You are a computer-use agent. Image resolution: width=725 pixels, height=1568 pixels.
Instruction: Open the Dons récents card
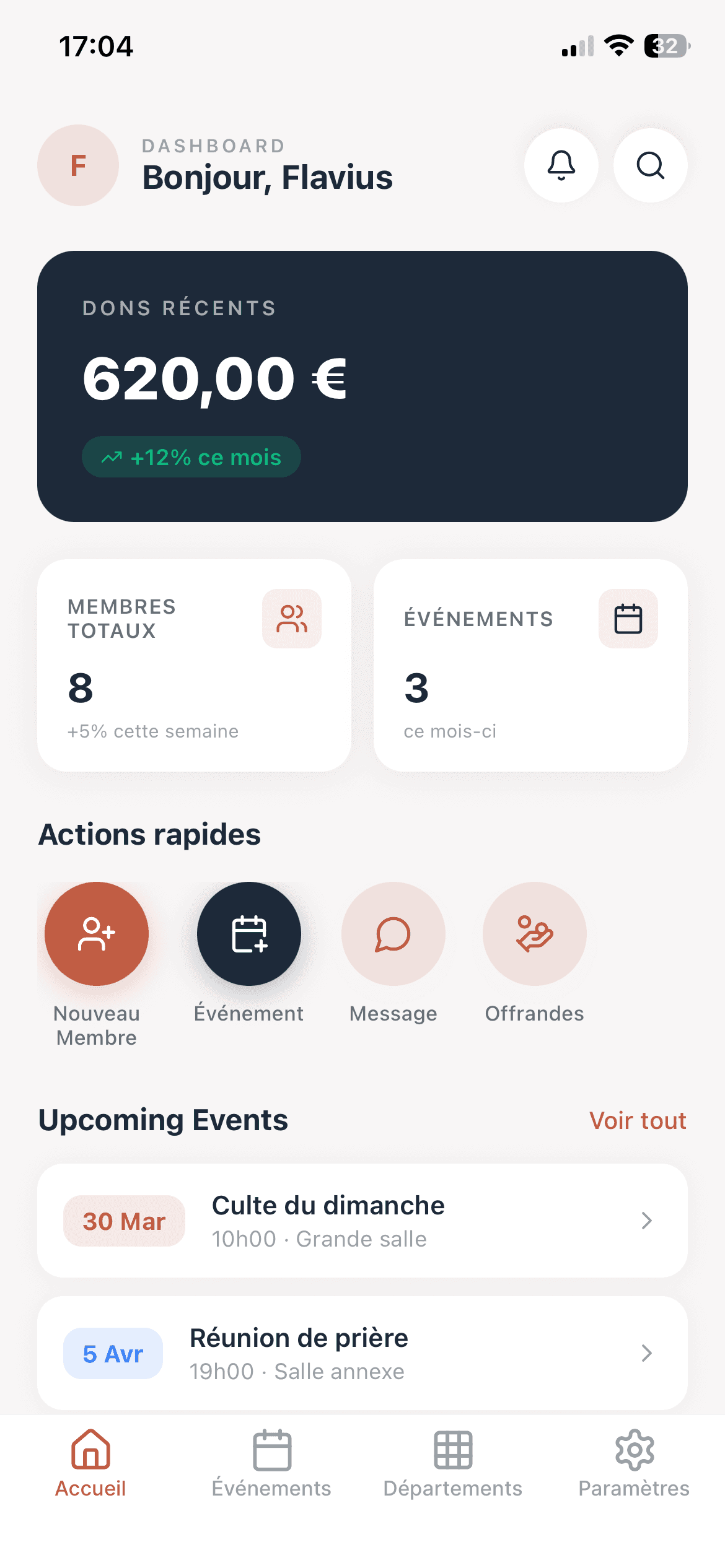[362, 386]
